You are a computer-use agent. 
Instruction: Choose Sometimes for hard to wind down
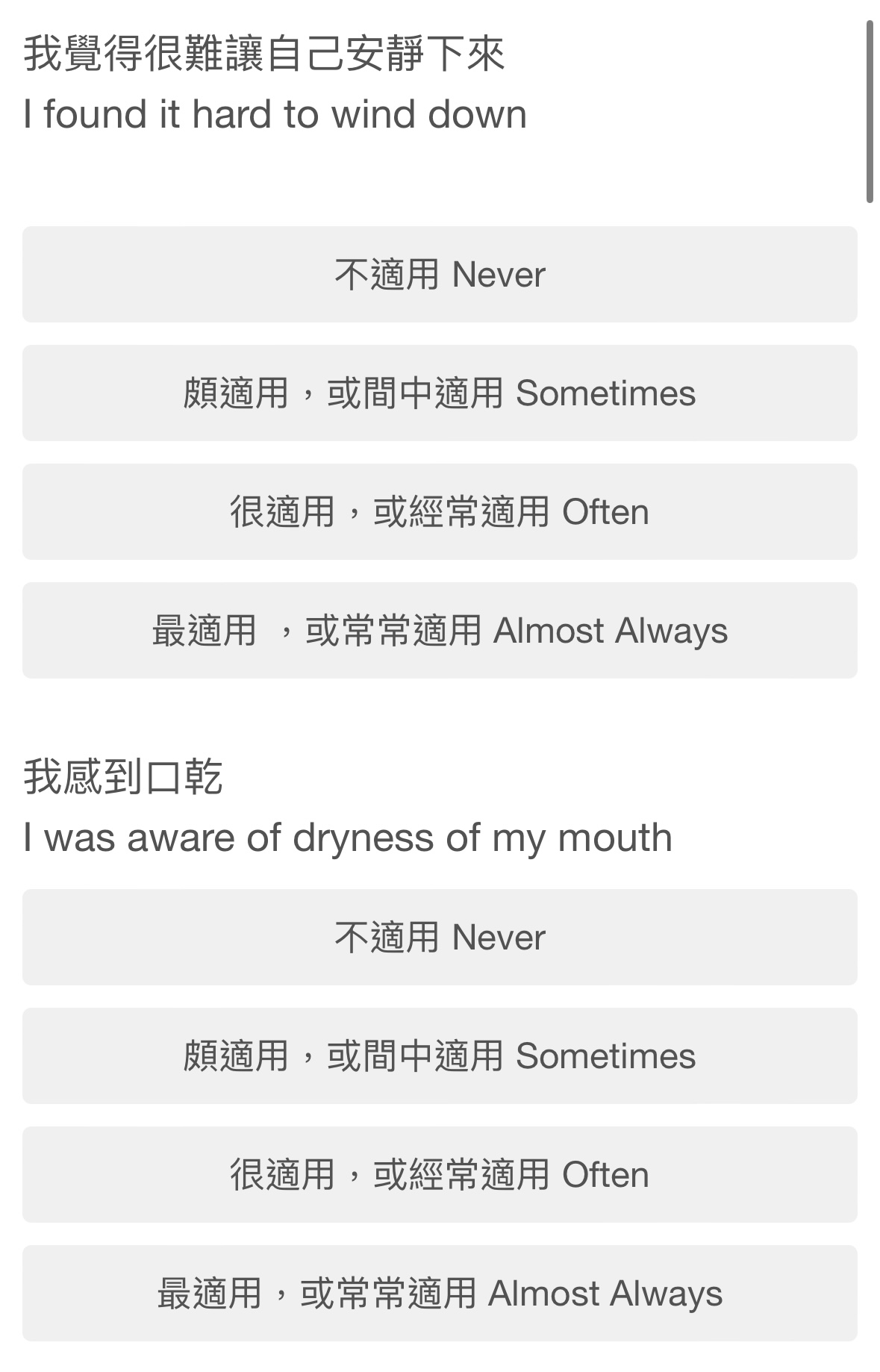(x=440, y=393)
